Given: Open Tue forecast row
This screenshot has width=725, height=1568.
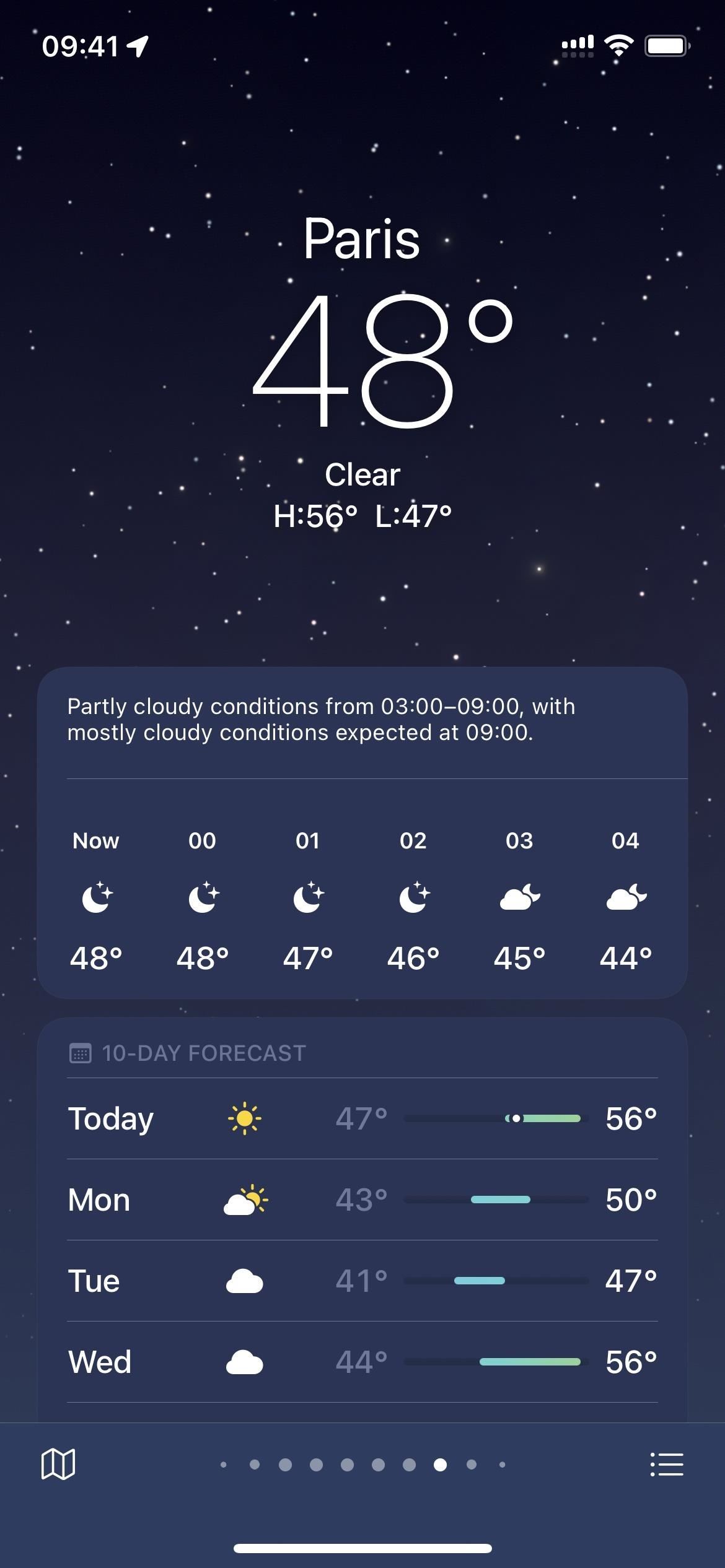Looking at the screenshot, I should tap(362, 1281).
